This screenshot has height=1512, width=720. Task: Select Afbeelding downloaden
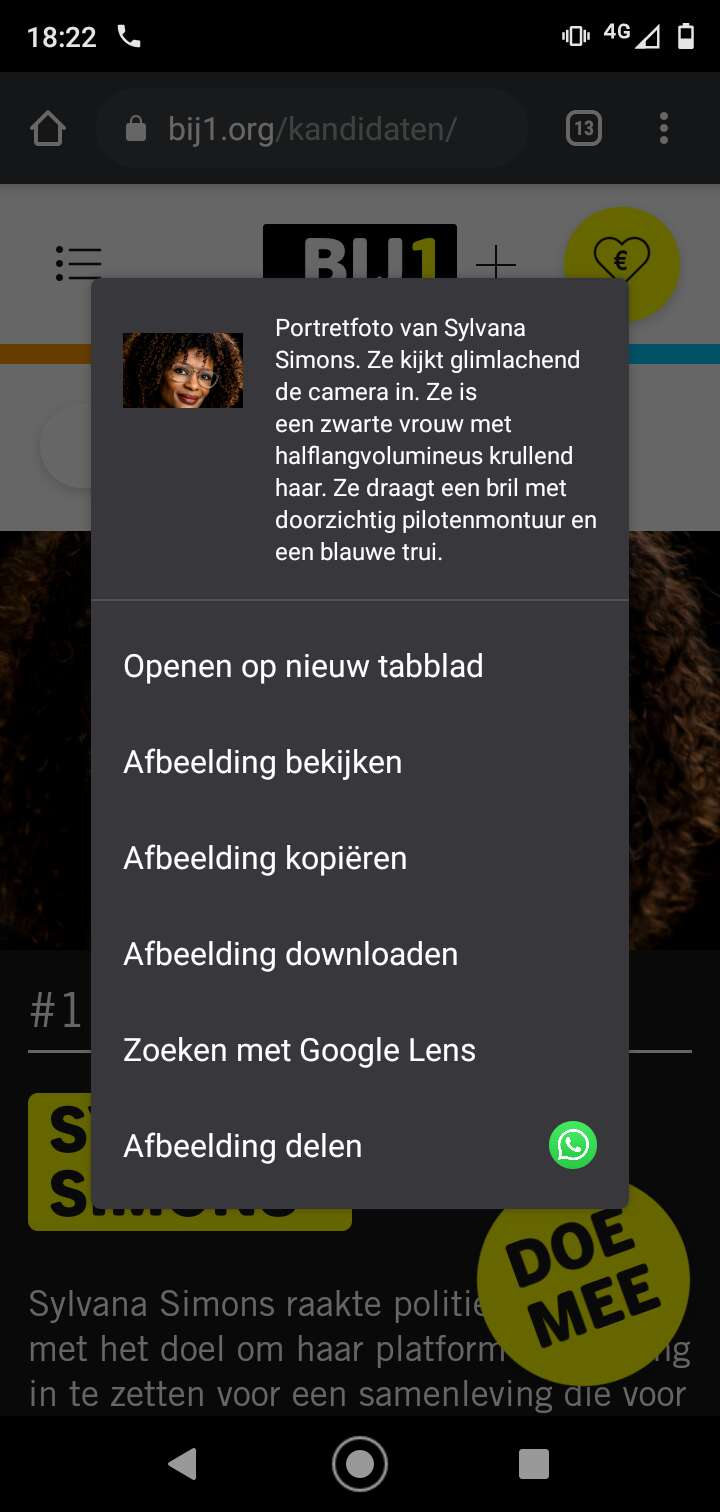click(360, 954)
